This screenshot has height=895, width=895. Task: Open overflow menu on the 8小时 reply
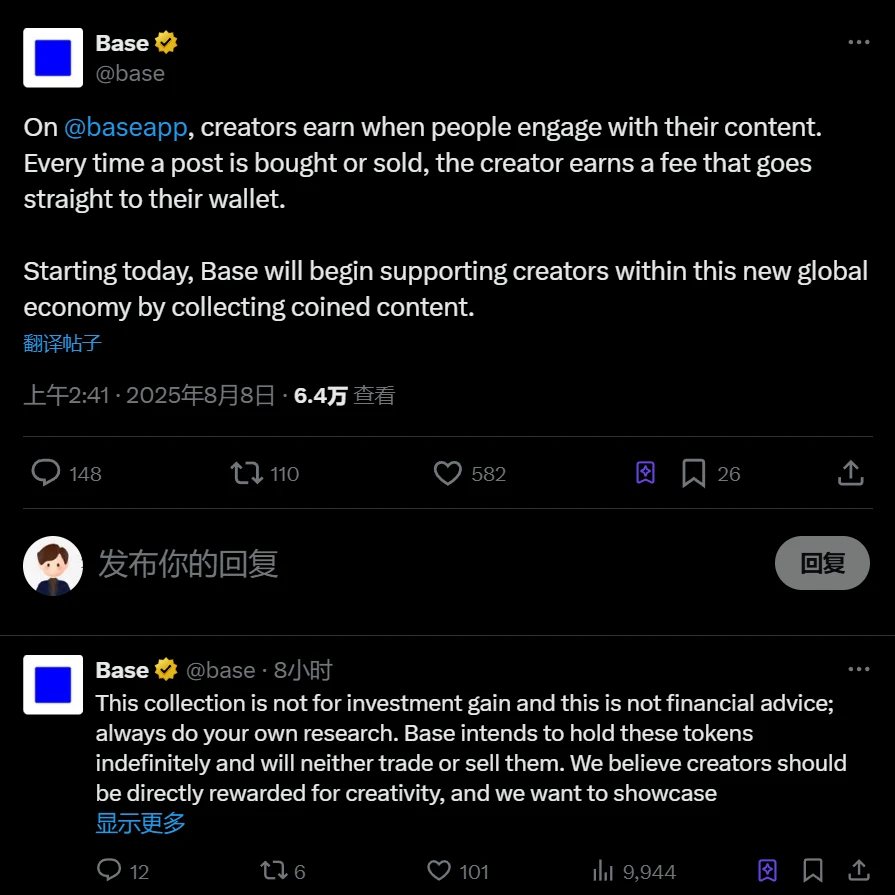pos(858,670)
